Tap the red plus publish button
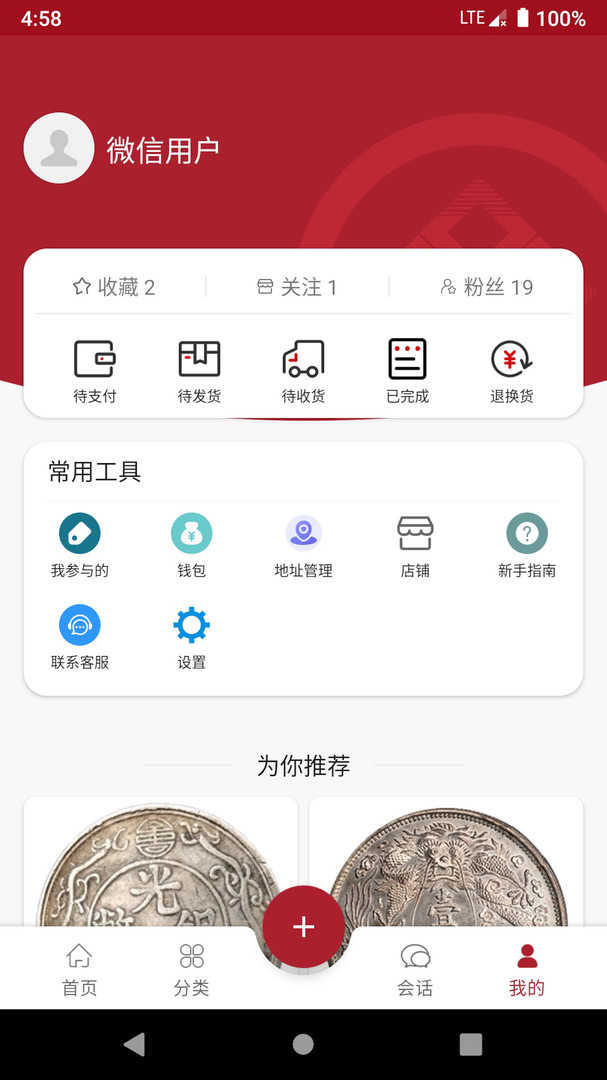Image resolution: width=607 pixels, height=1080 pixels. pyautogui.click(x=303, y=927)
